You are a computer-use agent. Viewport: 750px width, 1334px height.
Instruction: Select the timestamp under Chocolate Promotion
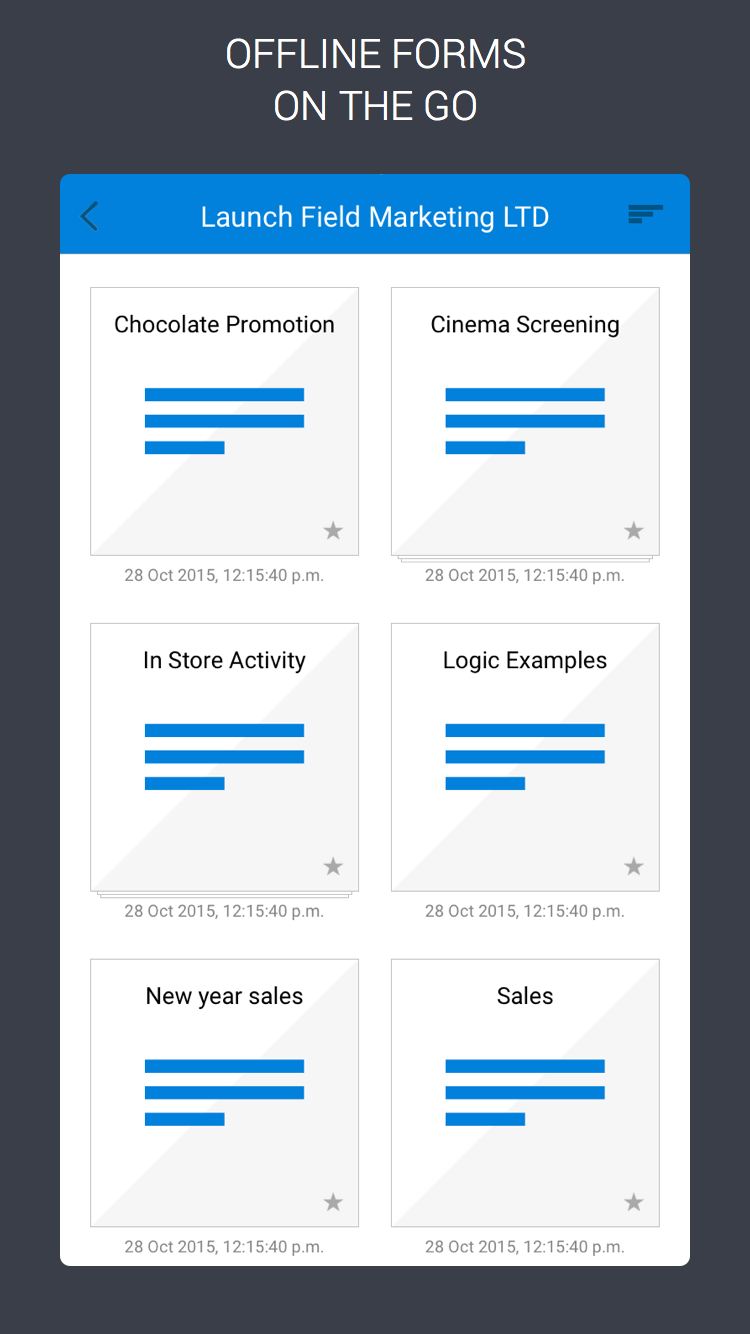[x=224, y=575]
